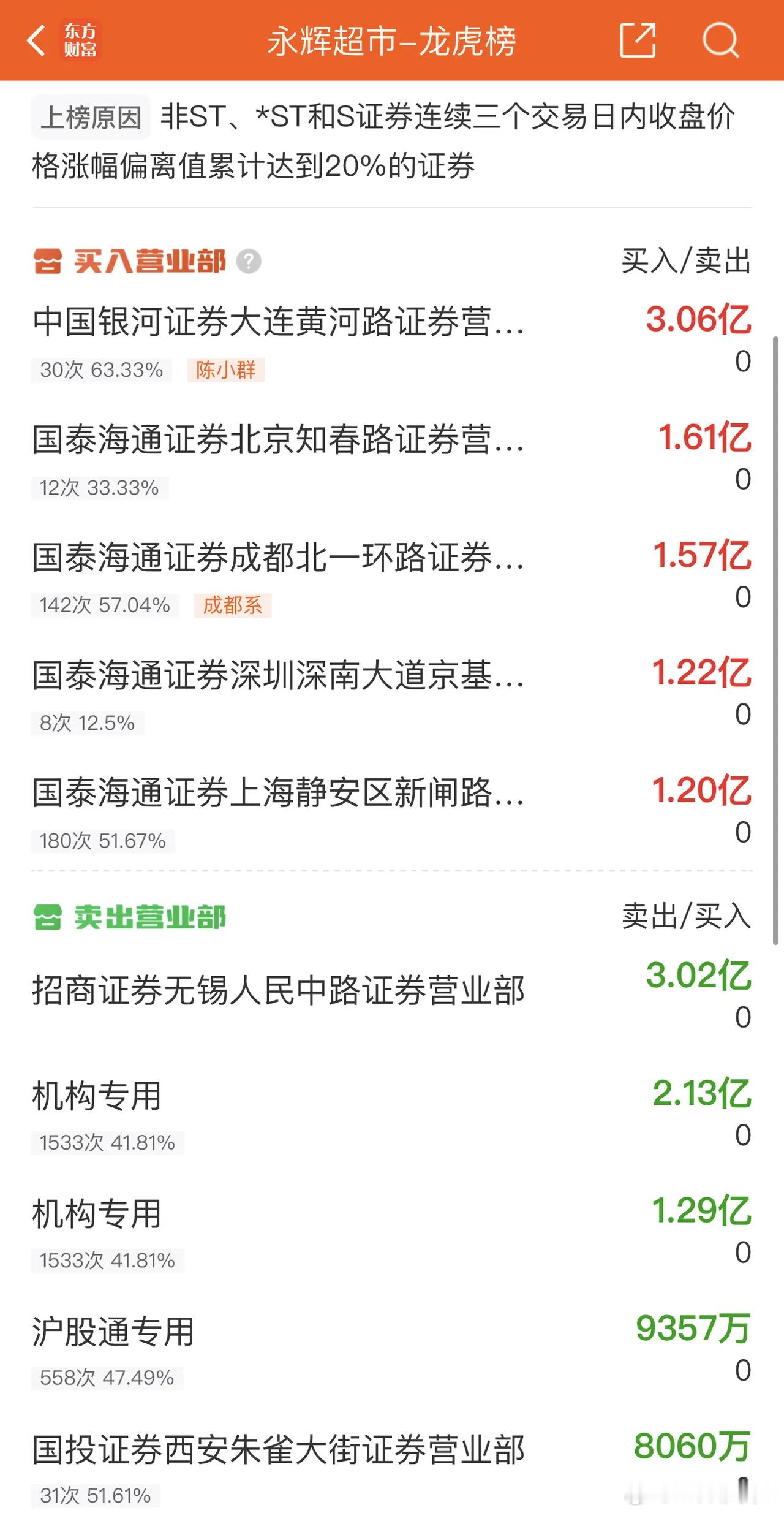This screenshot has width=784, height=1513.
Task: Open 国投证券西安朱雀大街证券营业部 row
Action: (x=392, y=1468)
